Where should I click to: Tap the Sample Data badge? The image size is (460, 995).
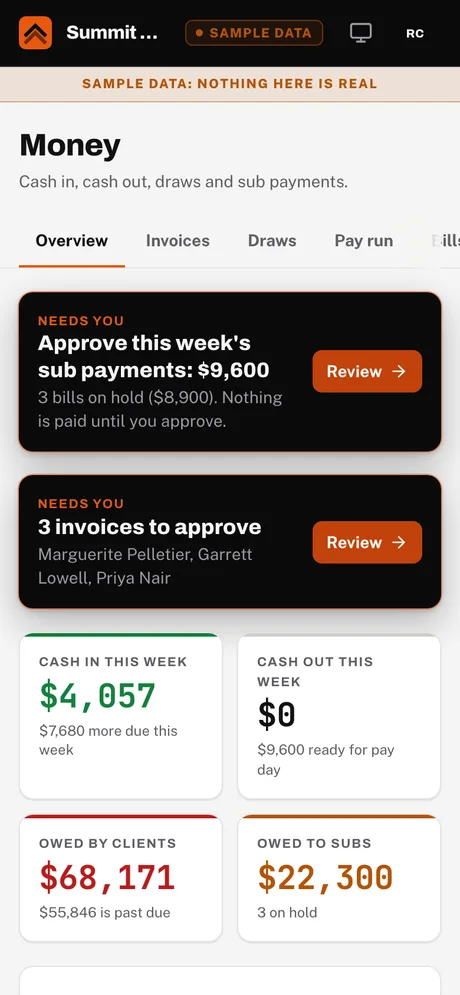254,33
